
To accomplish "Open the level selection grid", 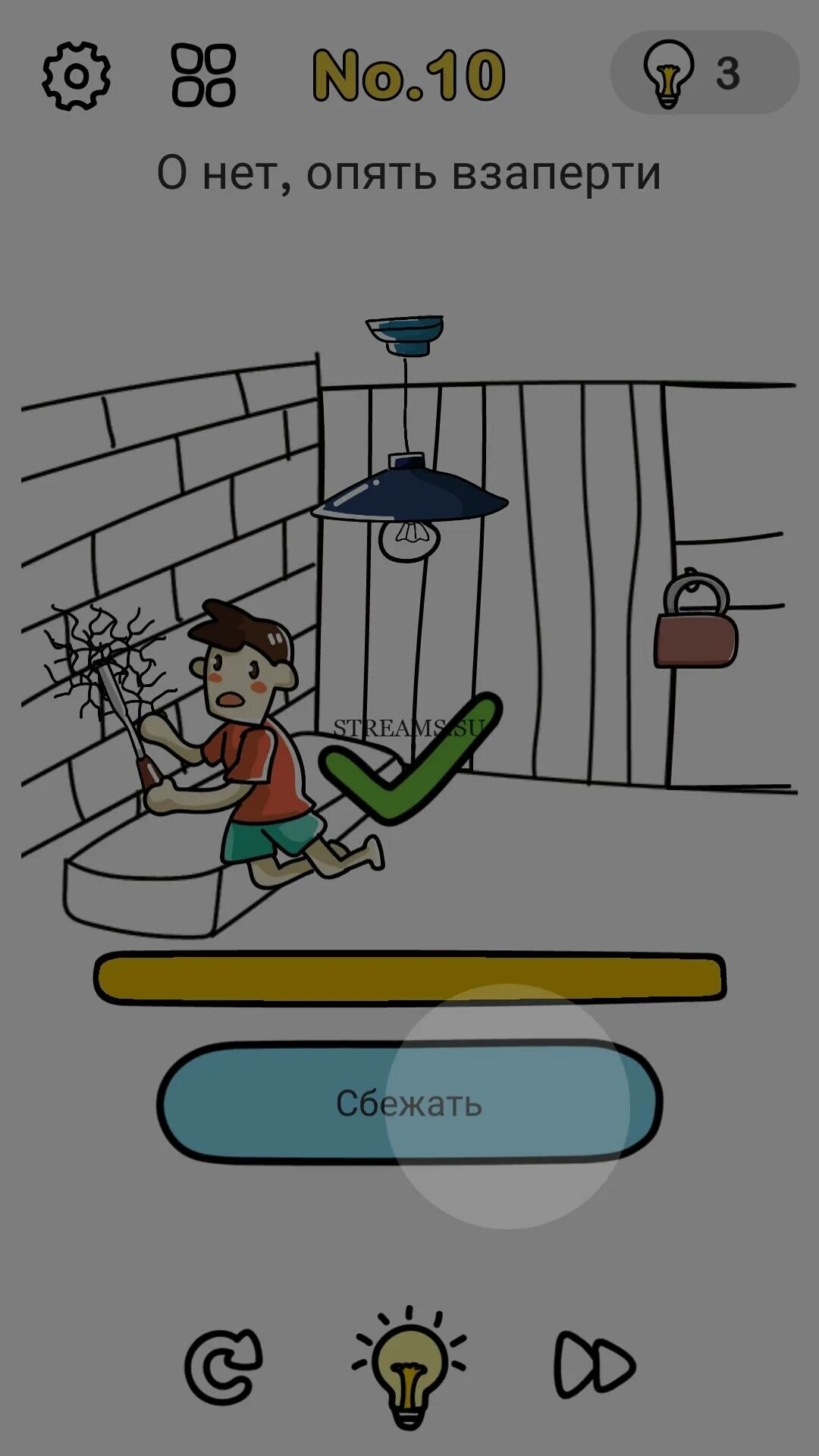I will tap(203, 75).
